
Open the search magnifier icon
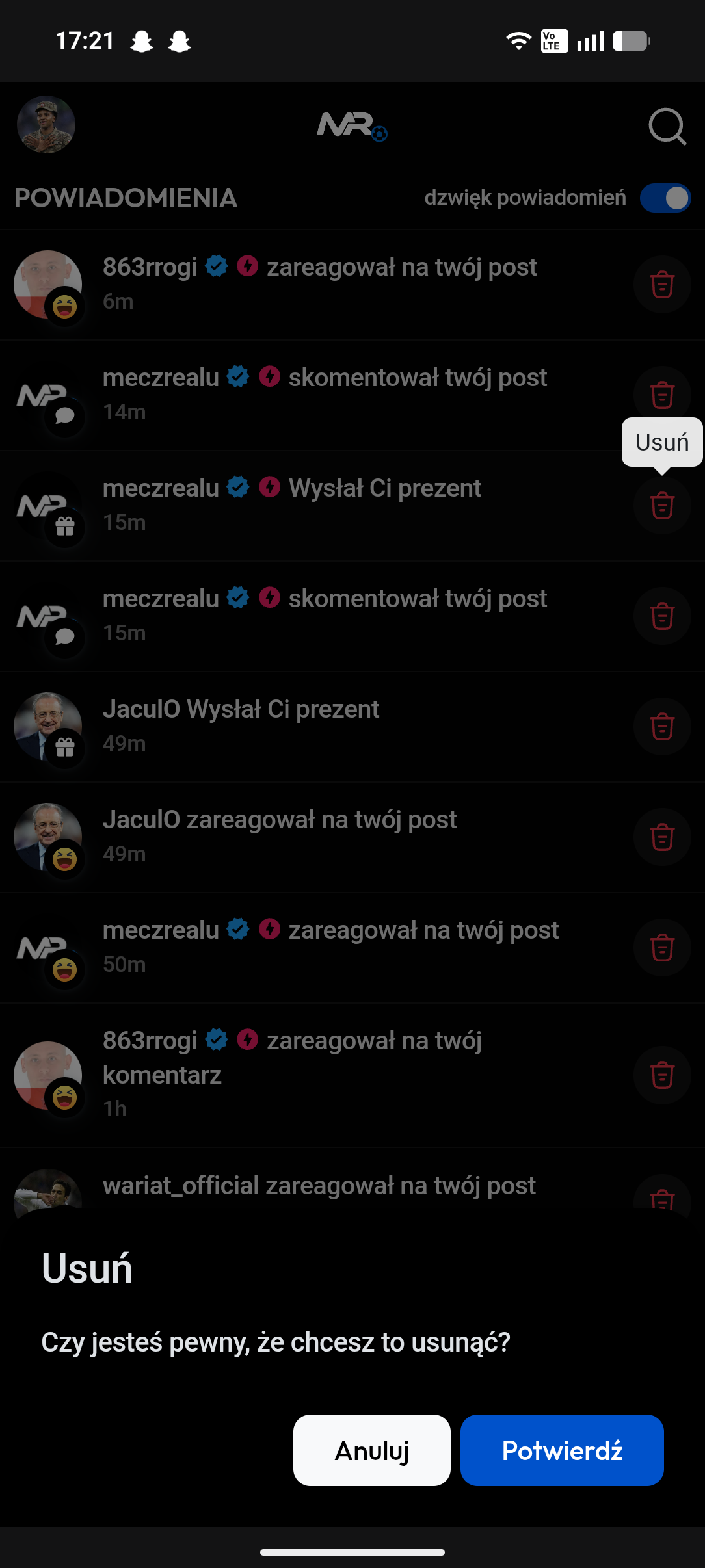[x=667, y=126]
